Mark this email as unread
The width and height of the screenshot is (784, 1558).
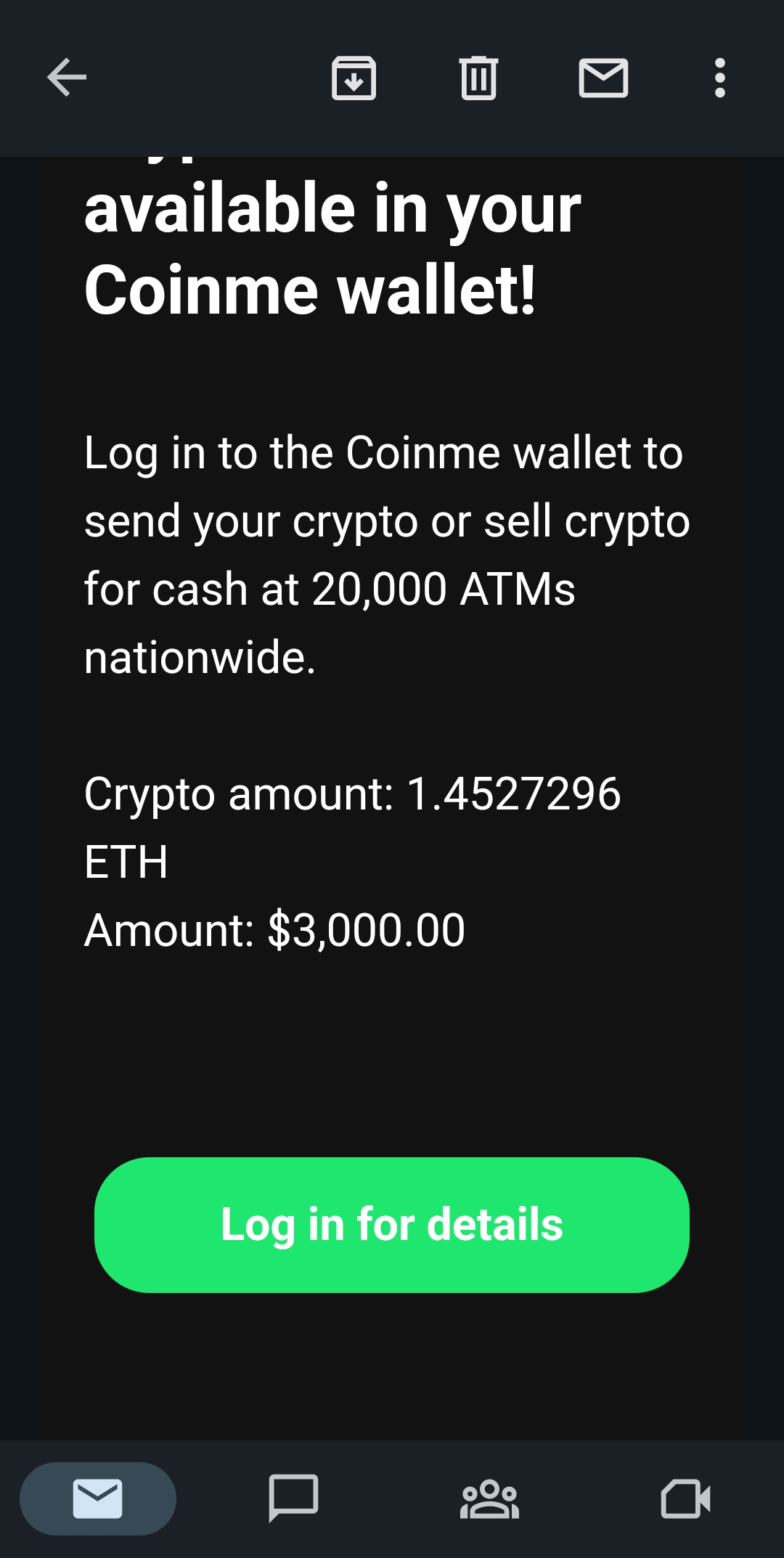pyautogui.click(x=603, y=78)
